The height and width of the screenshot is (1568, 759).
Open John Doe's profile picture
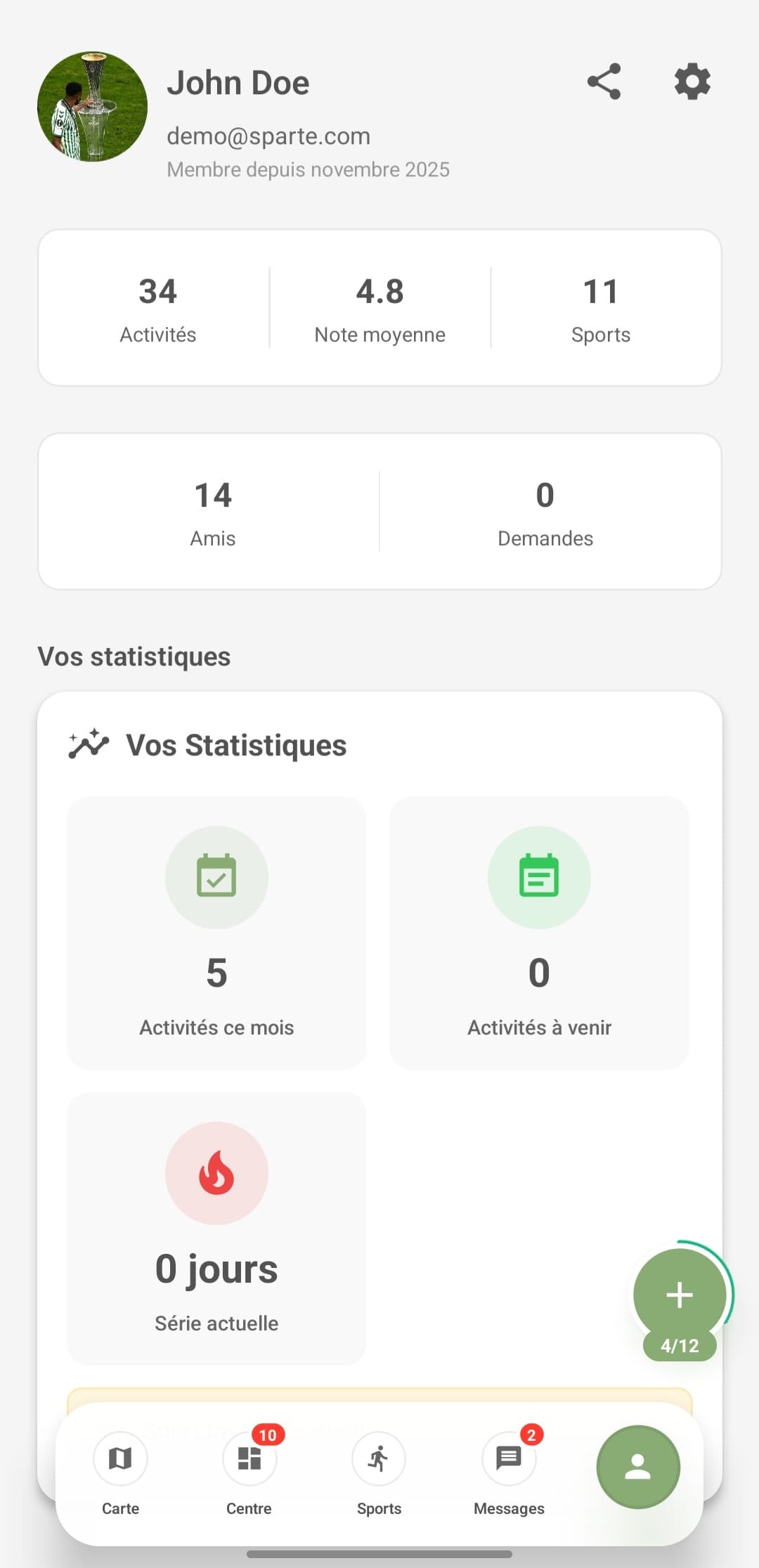(93, 107)
